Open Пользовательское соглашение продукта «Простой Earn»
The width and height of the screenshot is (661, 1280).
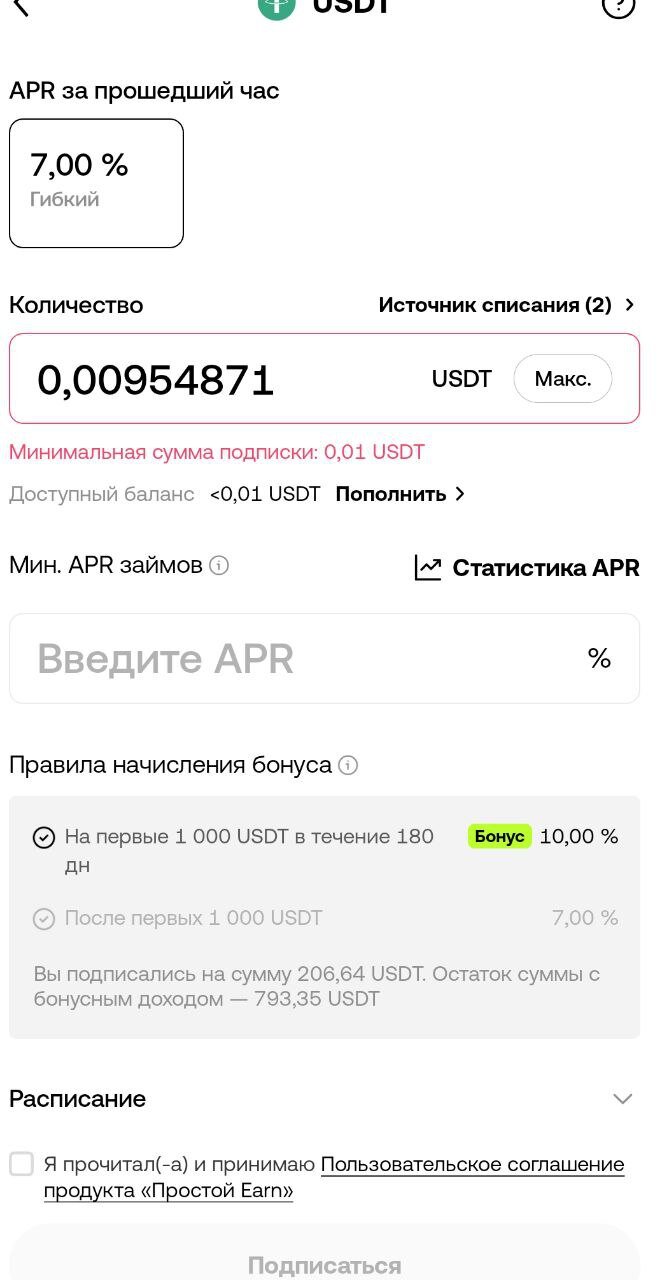click(470, 1165)
